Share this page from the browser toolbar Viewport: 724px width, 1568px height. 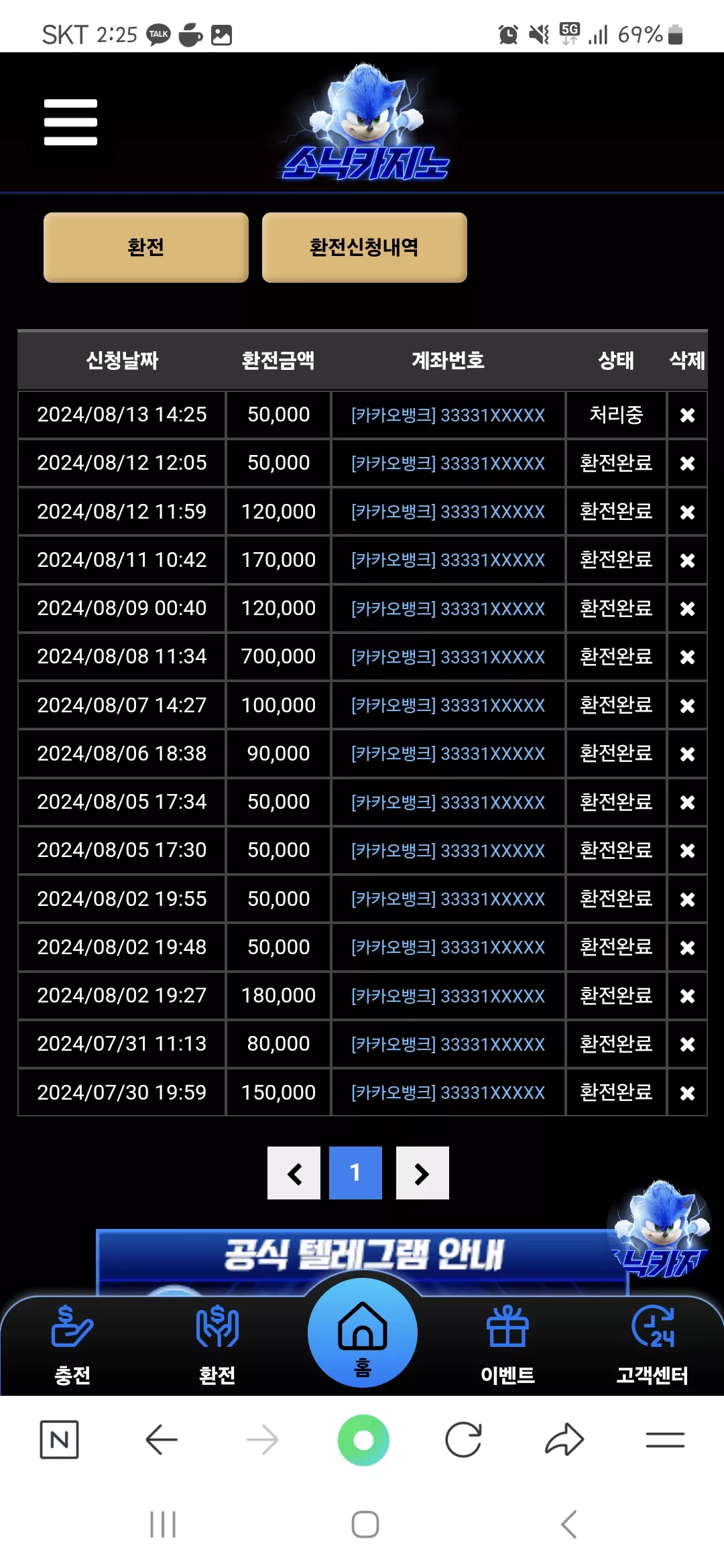coord(564,1439)
